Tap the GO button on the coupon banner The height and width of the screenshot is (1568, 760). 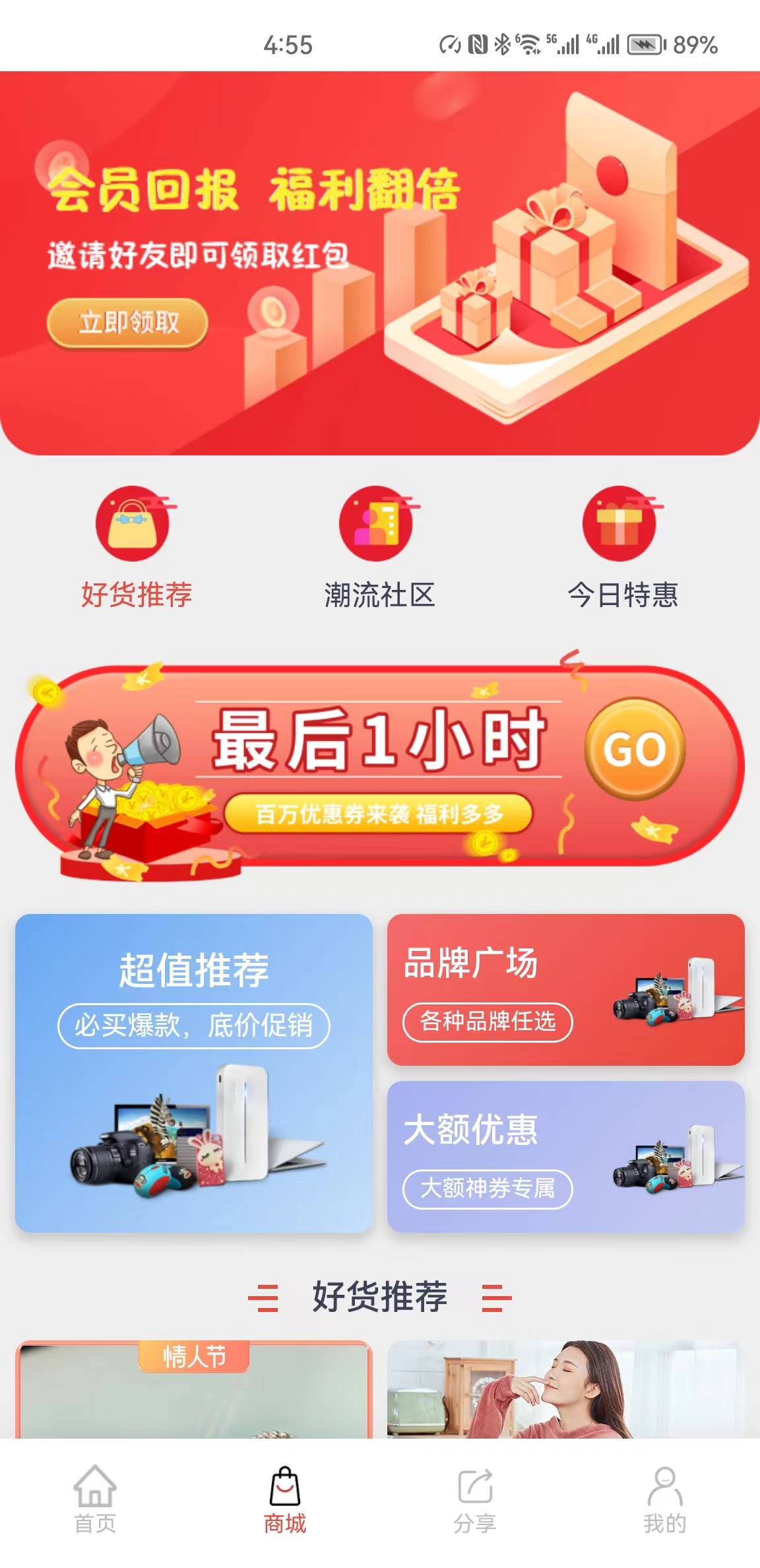635,749
